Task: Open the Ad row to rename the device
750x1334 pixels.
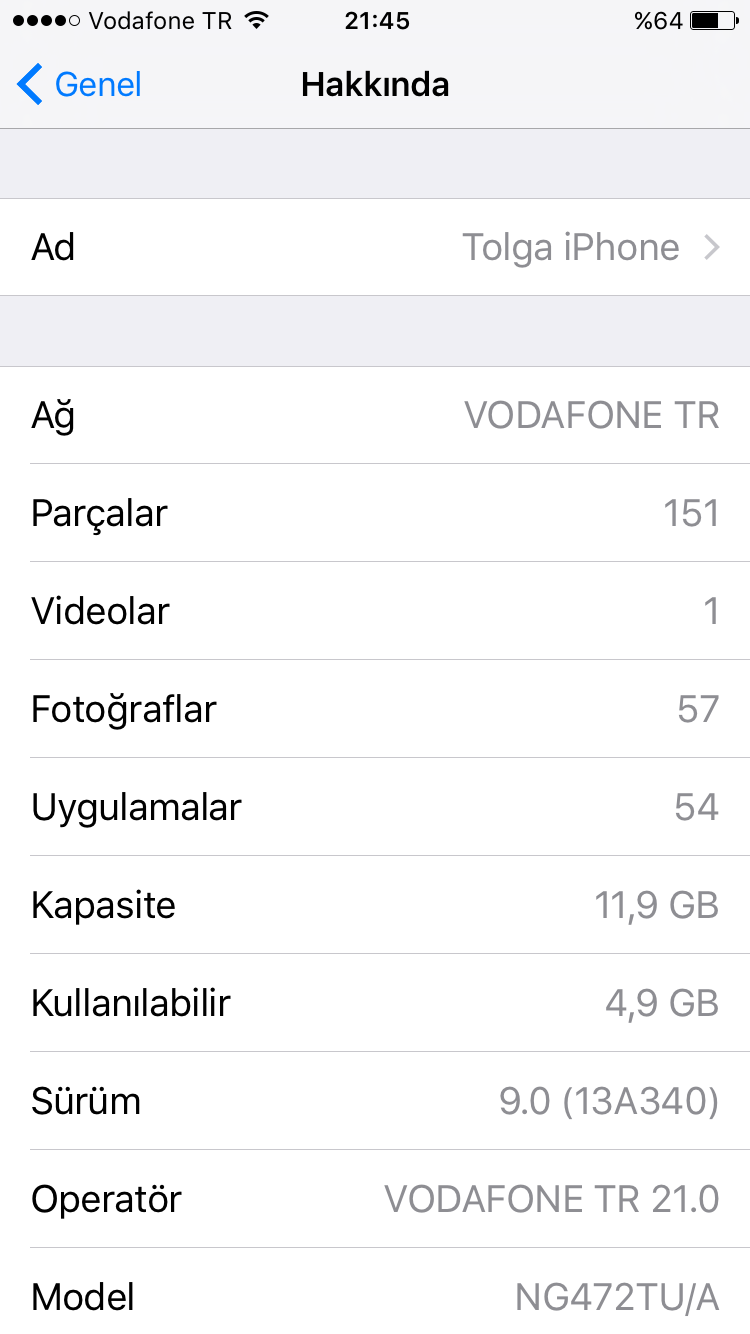Action: (375, 247)
